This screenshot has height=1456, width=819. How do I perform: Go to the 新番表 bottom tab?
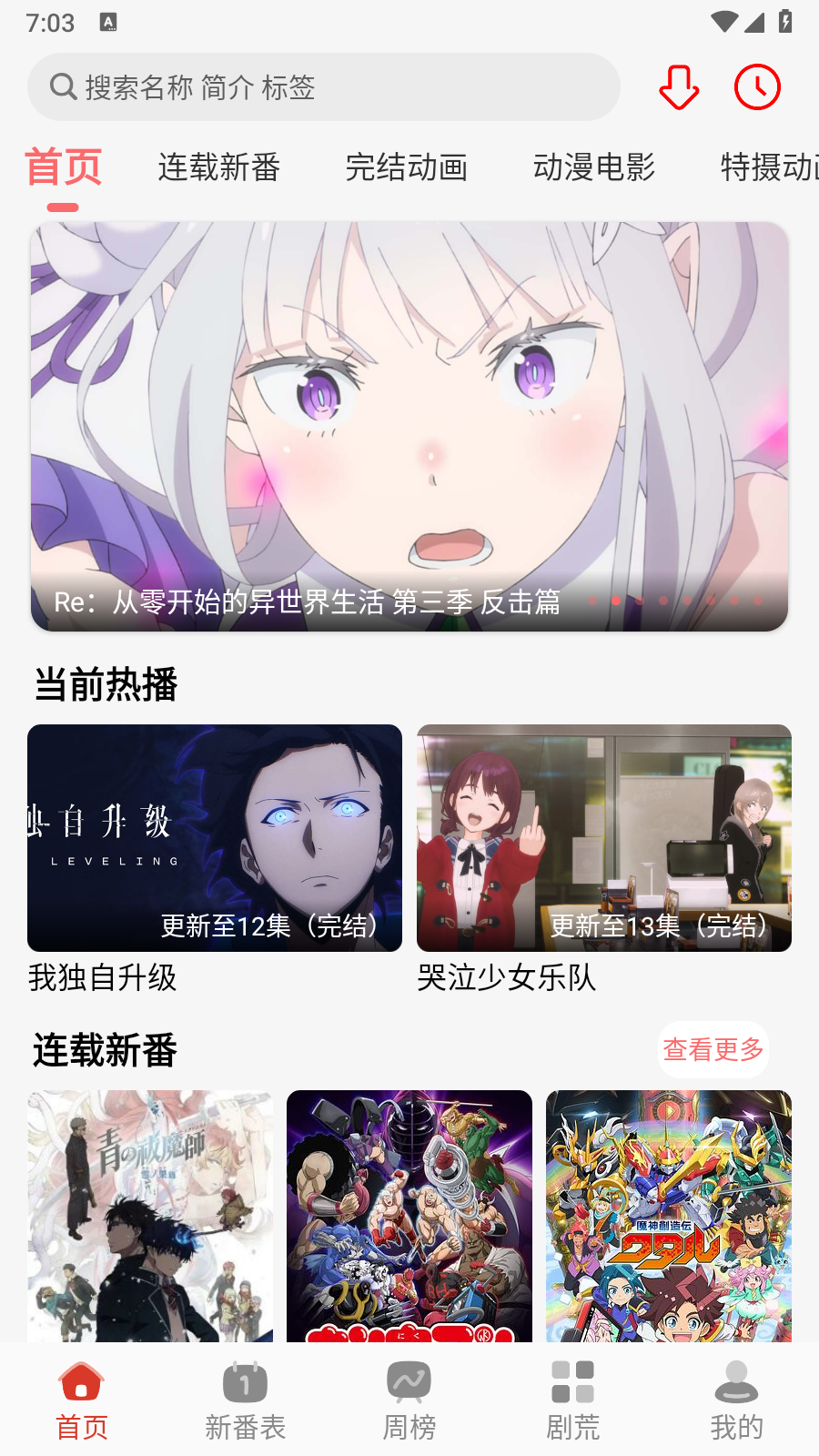coord(246,1401)
